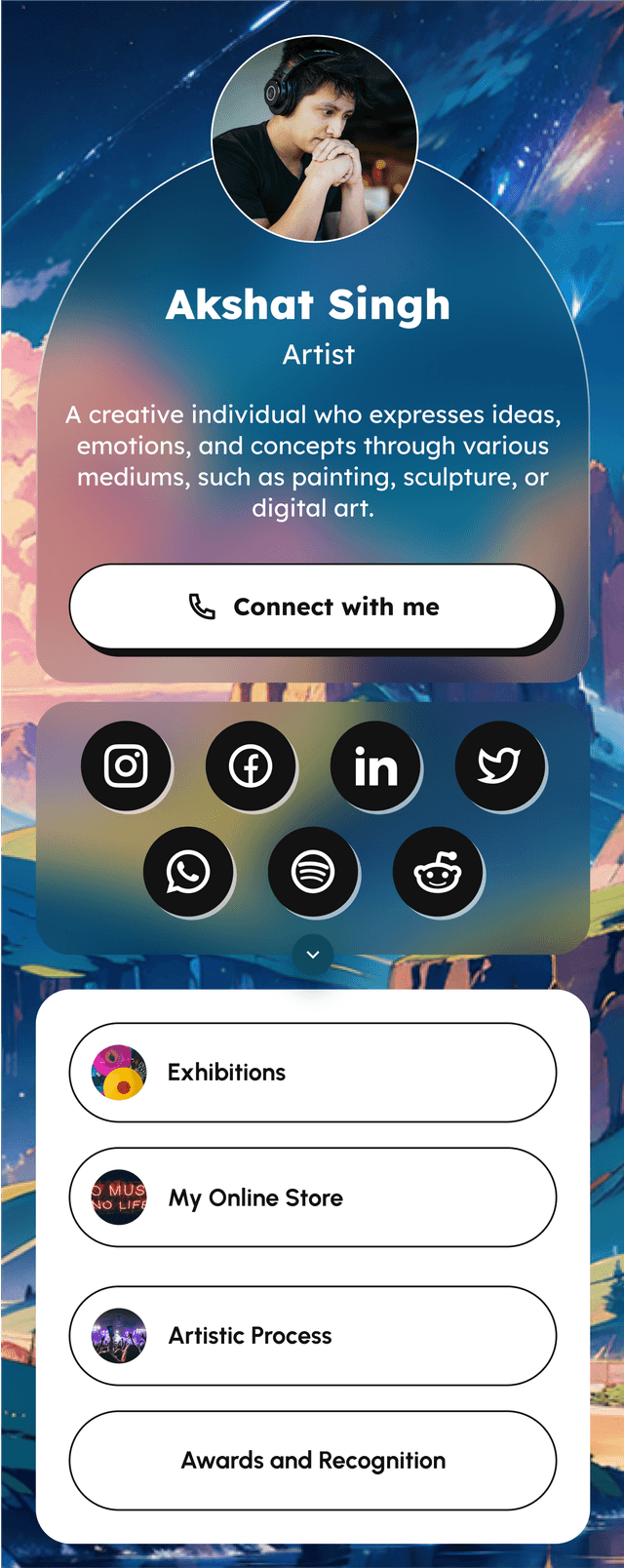Open the Exhibitions link
The height and width of the screenshot is (1568, 624).
coord(312,1073)
